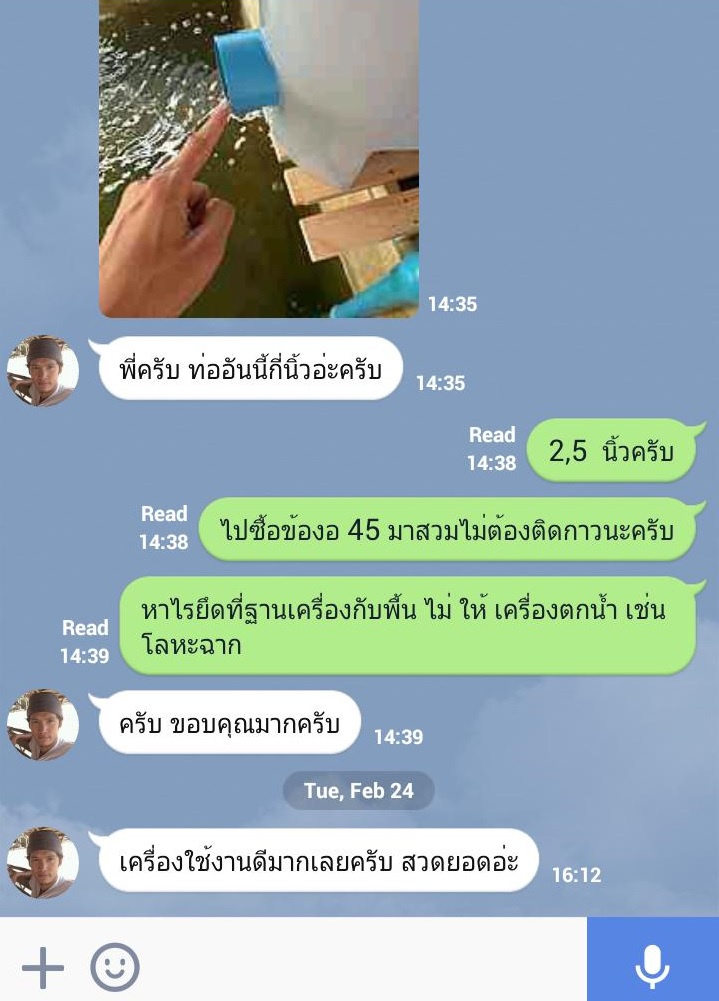
Task: Open the plus attachment menu
Action: [x=42, y=967]
